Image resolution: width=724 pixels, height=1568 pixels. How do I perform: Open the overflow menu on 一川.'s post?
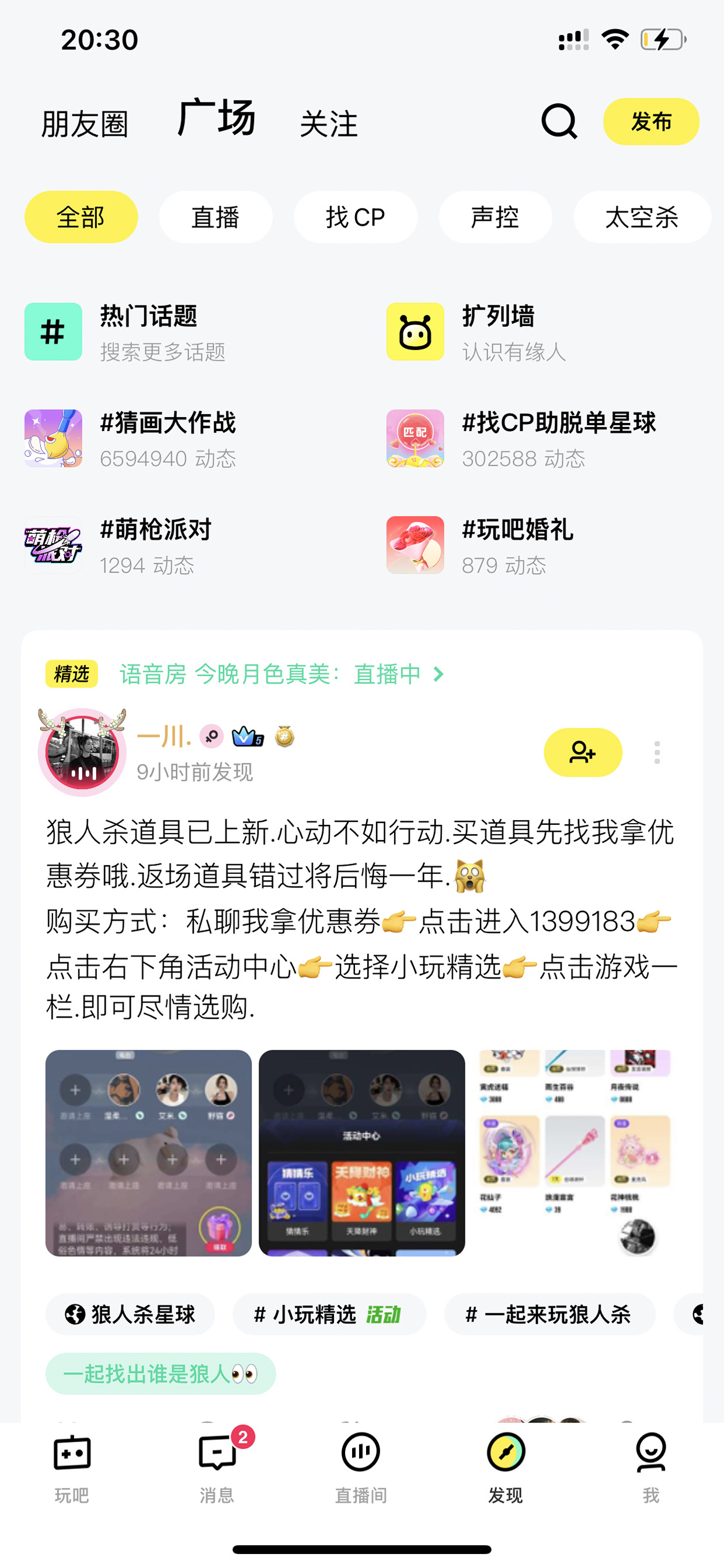pyautogui.click(x=656, y=752)
